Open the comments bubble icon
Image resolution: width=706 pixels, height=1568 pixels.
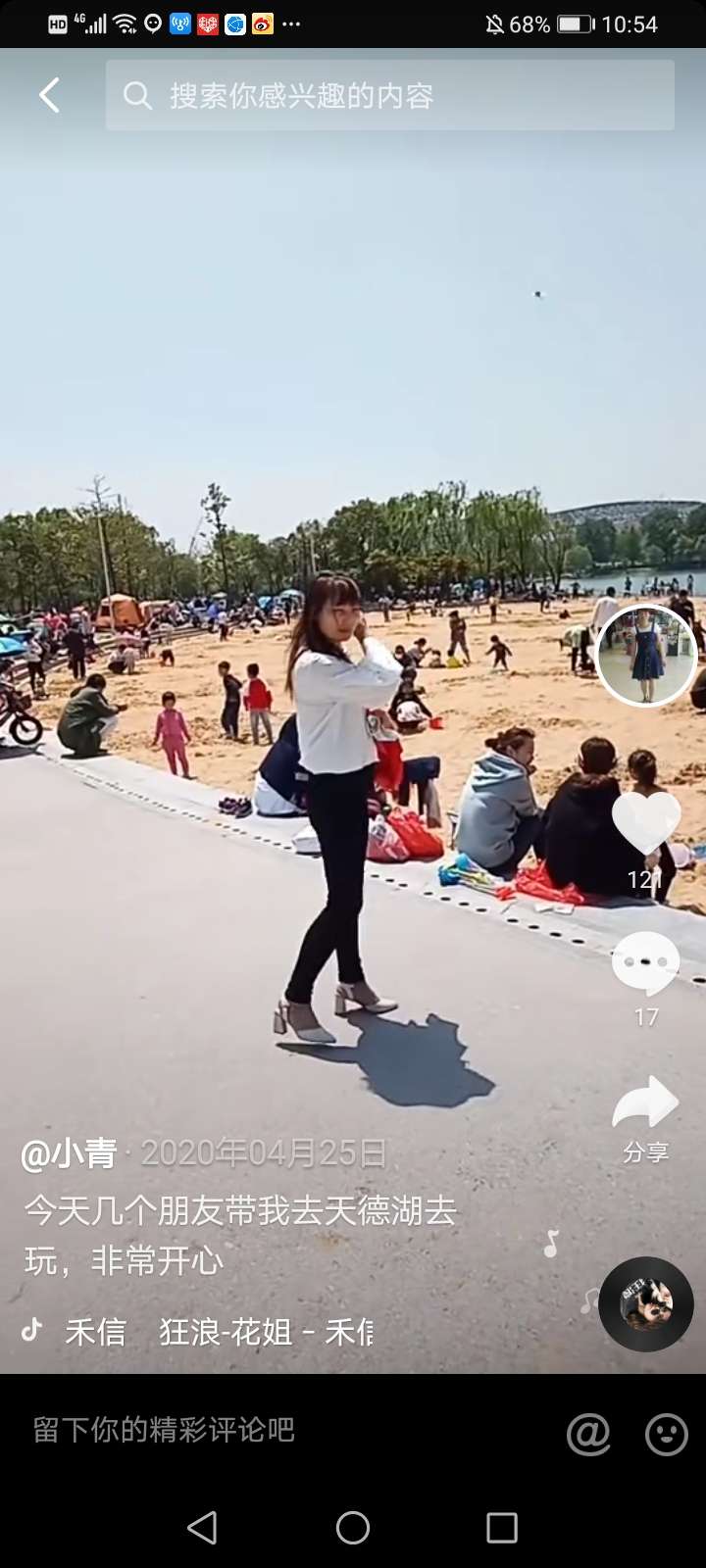pos(645,963)
